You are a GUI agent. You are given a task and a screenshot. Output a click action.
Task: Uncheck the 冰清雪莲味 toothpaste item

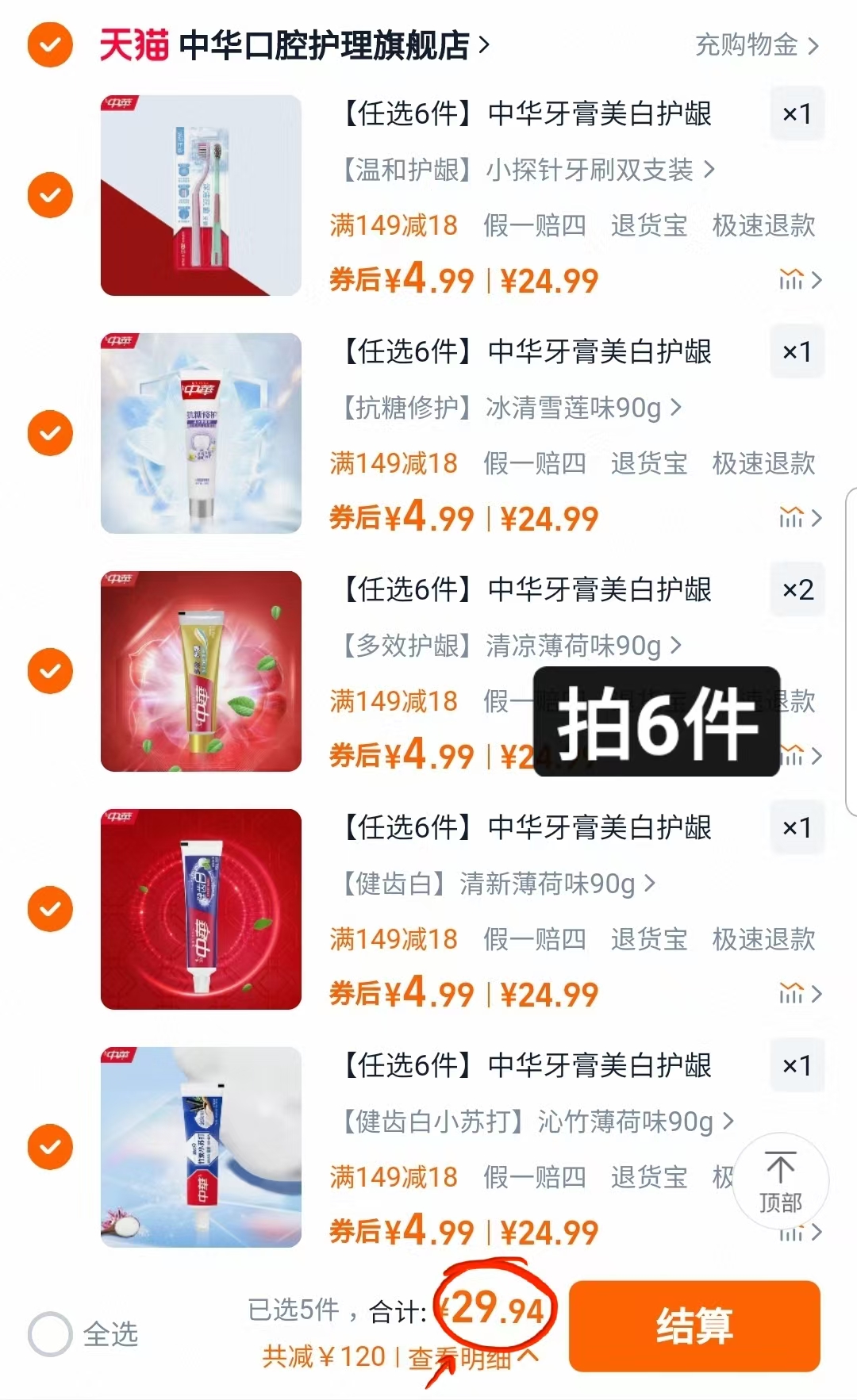[x=49, y=433]
